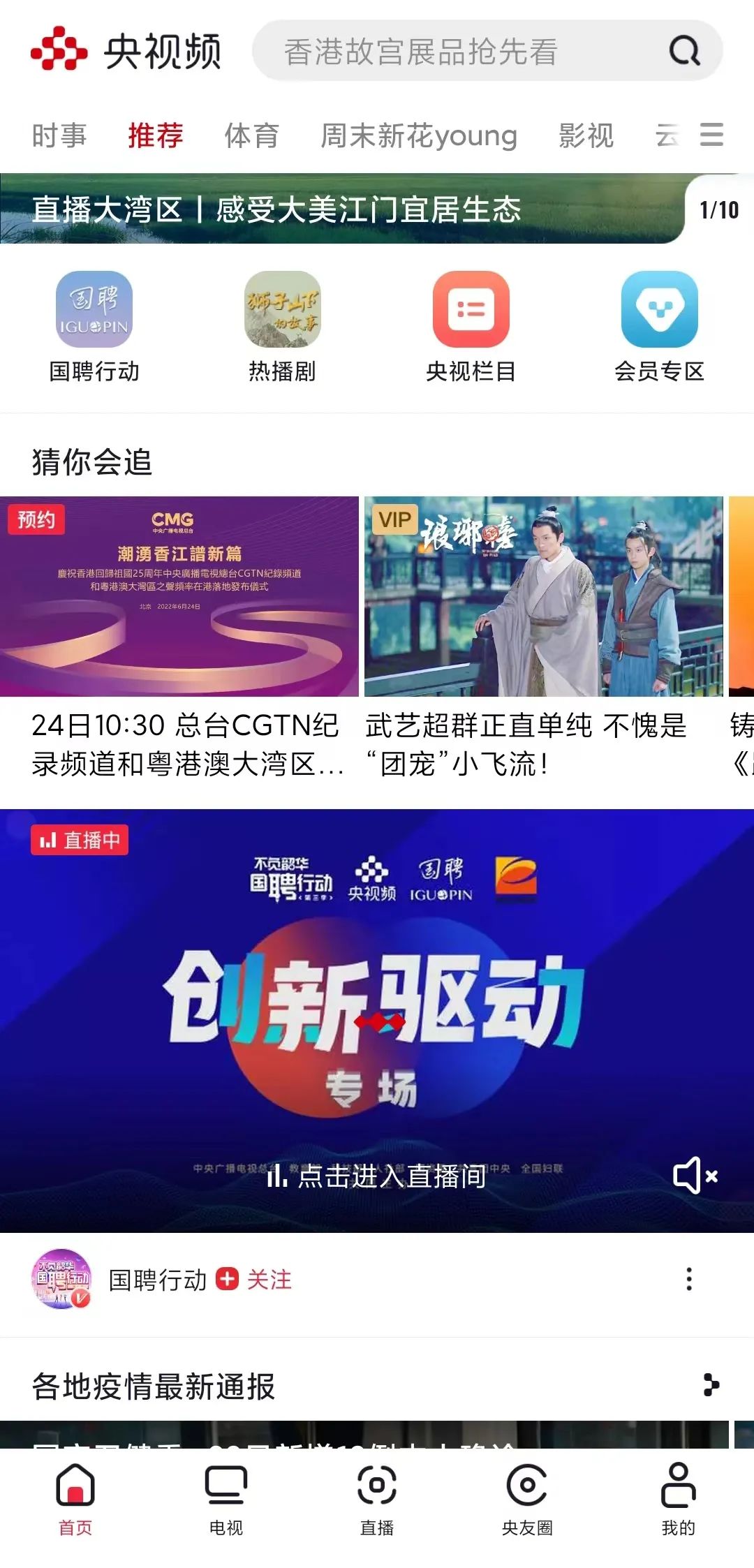Tap the search magnifier icon
The height and width of the screenshot is (1568, 754).
tap(685, 51)
